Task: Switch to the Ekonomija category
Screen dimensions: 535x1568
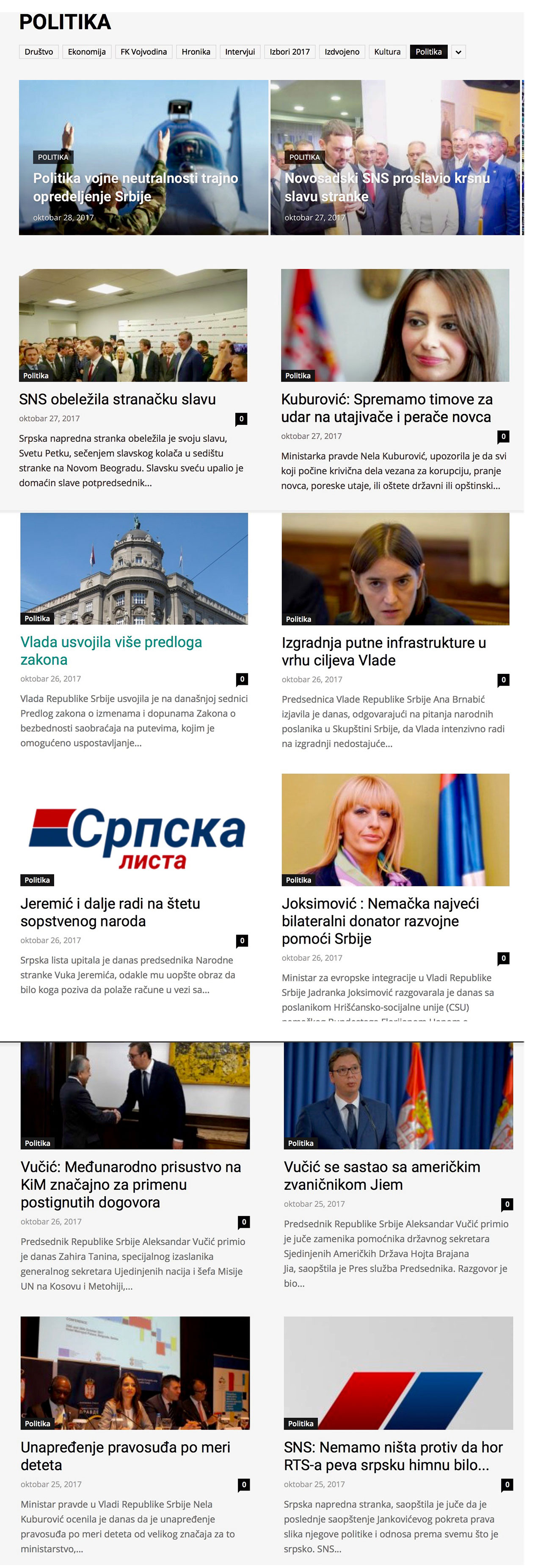Action: (x=86, y=52)
